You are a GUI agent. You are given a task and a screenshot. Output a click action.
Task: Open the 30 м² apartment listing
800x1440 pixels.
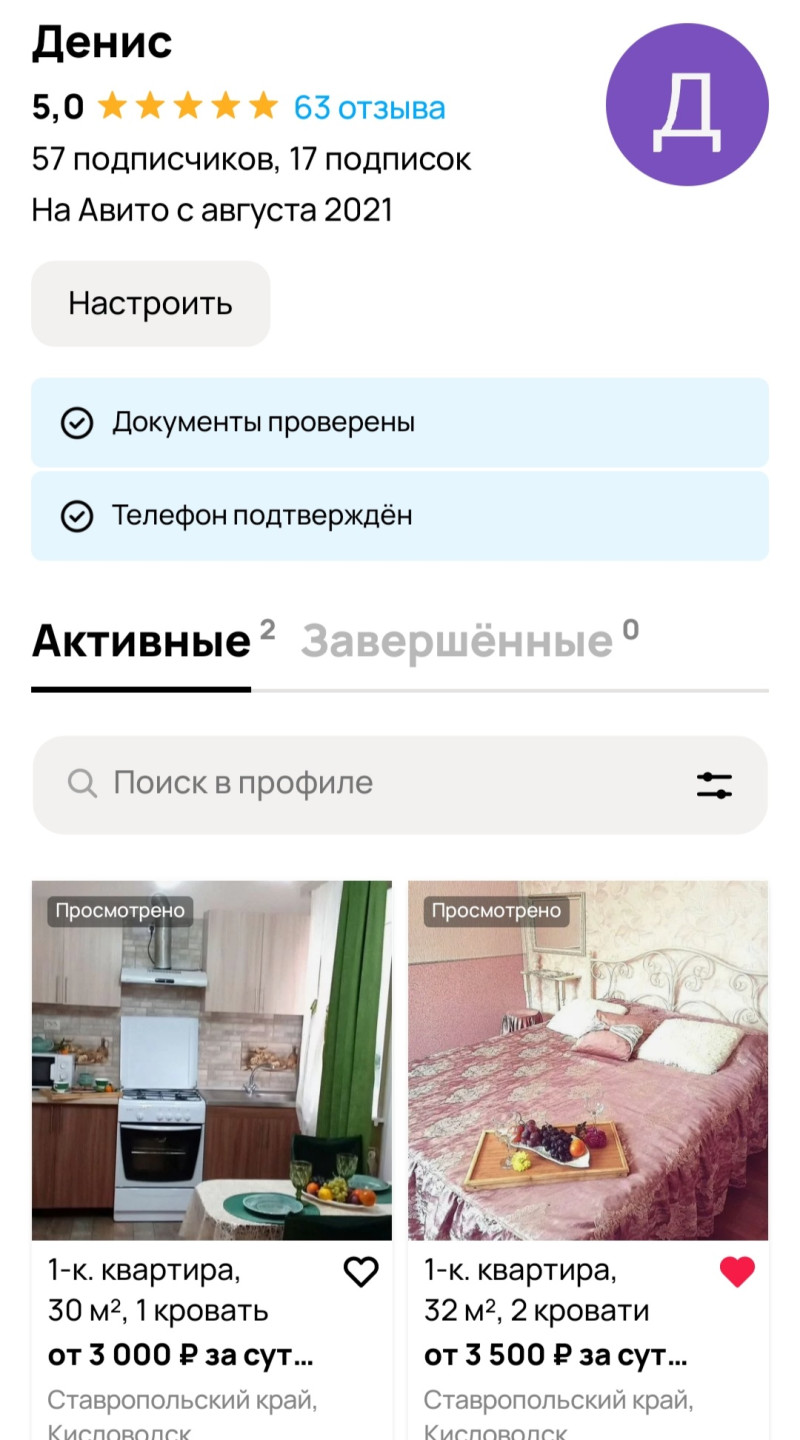click(x=211, y=1060)
